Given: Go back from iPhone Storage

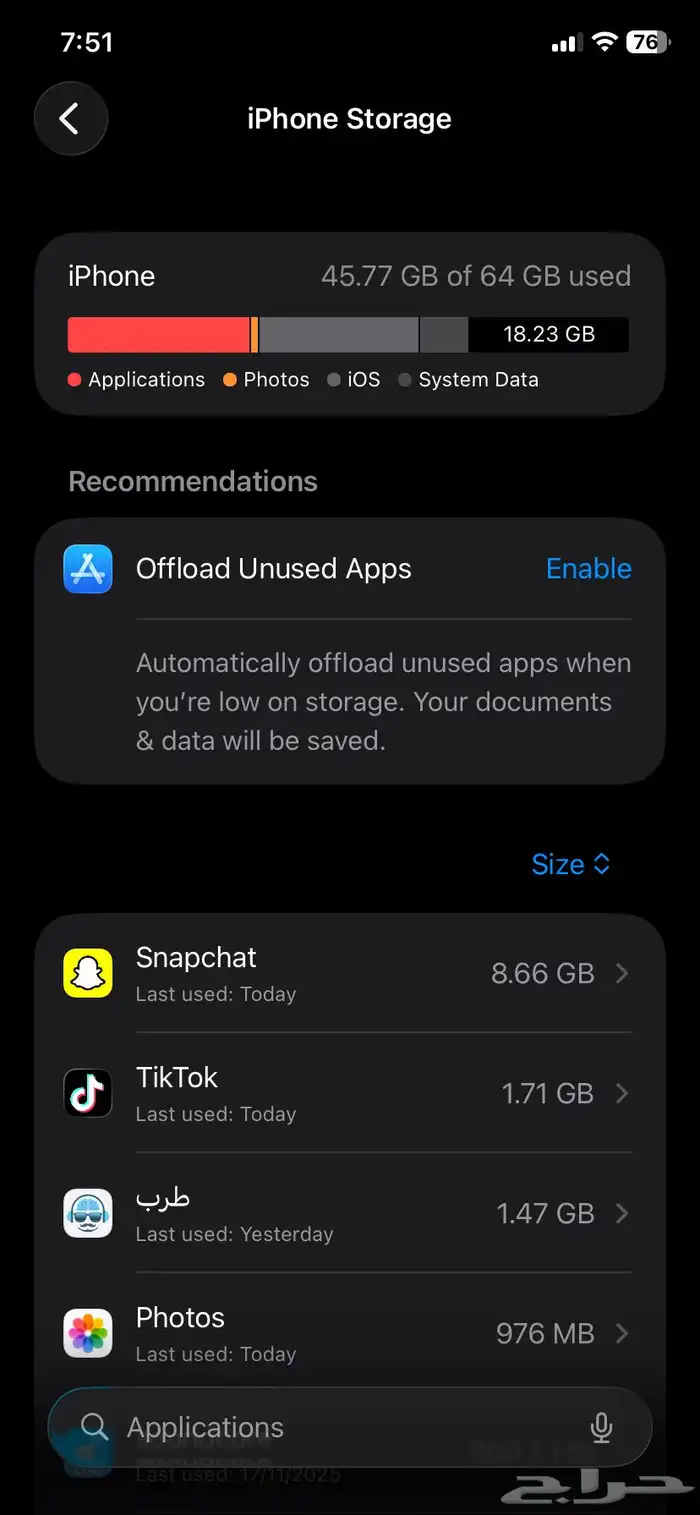Looking at the screenshot, I should (70, 119).
